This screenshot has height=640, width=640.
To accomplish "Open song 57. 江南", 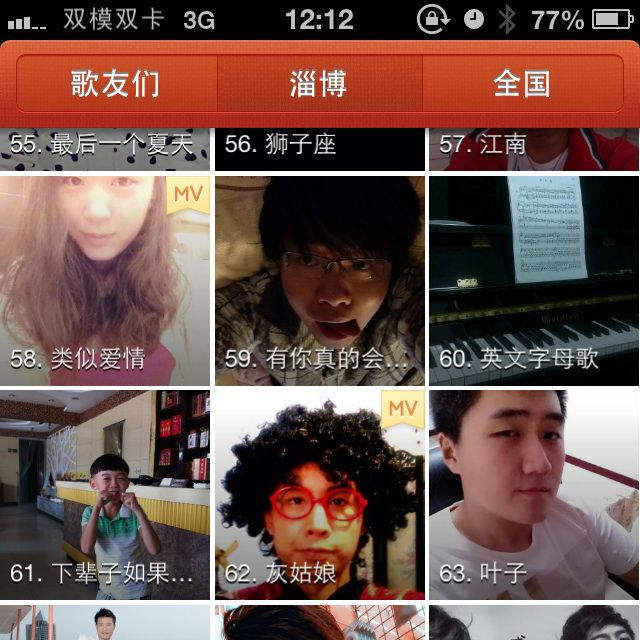I will point(533,149).
